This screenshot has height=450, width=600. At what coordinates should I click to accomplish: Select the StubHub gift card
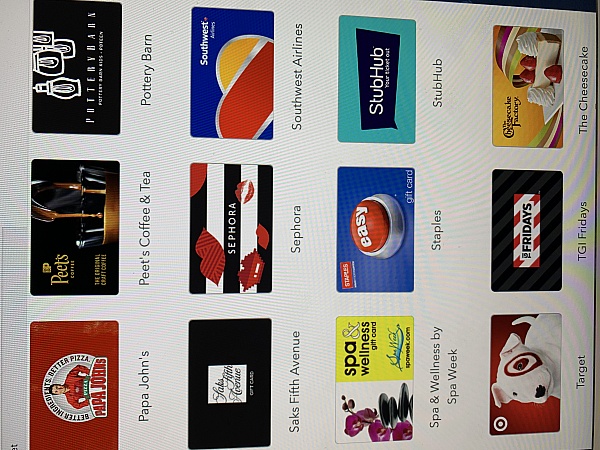point(377,80)
